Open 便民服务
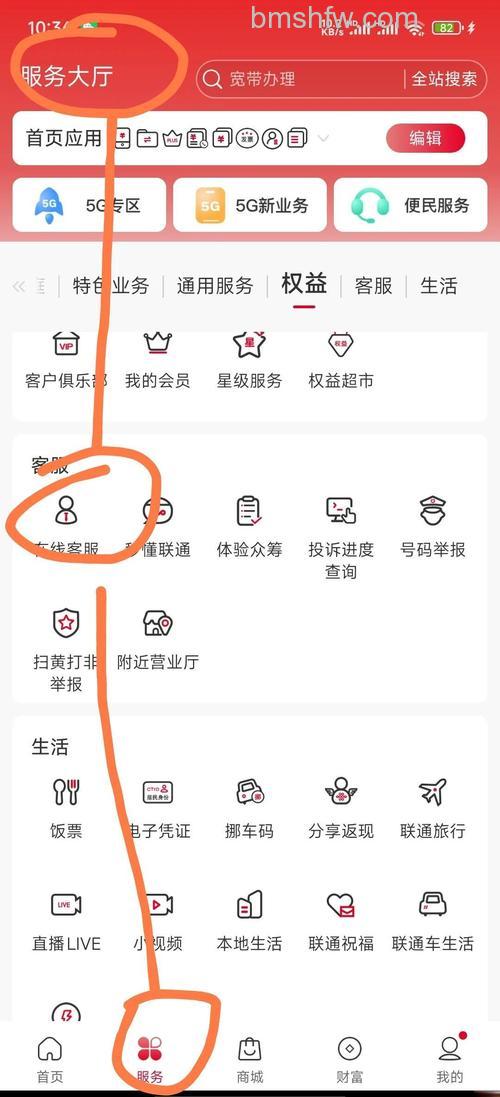 coord(410,205)
